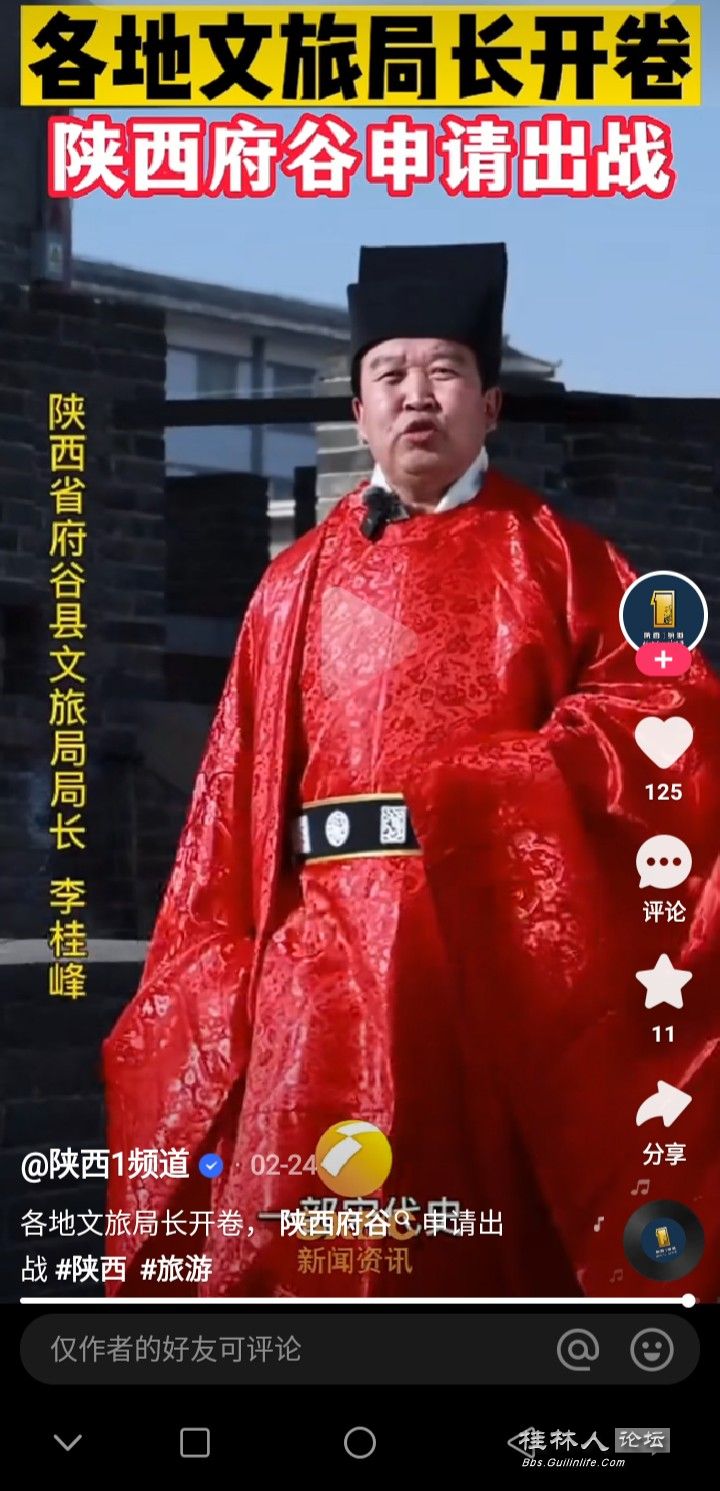Mention a friend using the @ icon
The image size is (720, 1491).
(578, 1349)
